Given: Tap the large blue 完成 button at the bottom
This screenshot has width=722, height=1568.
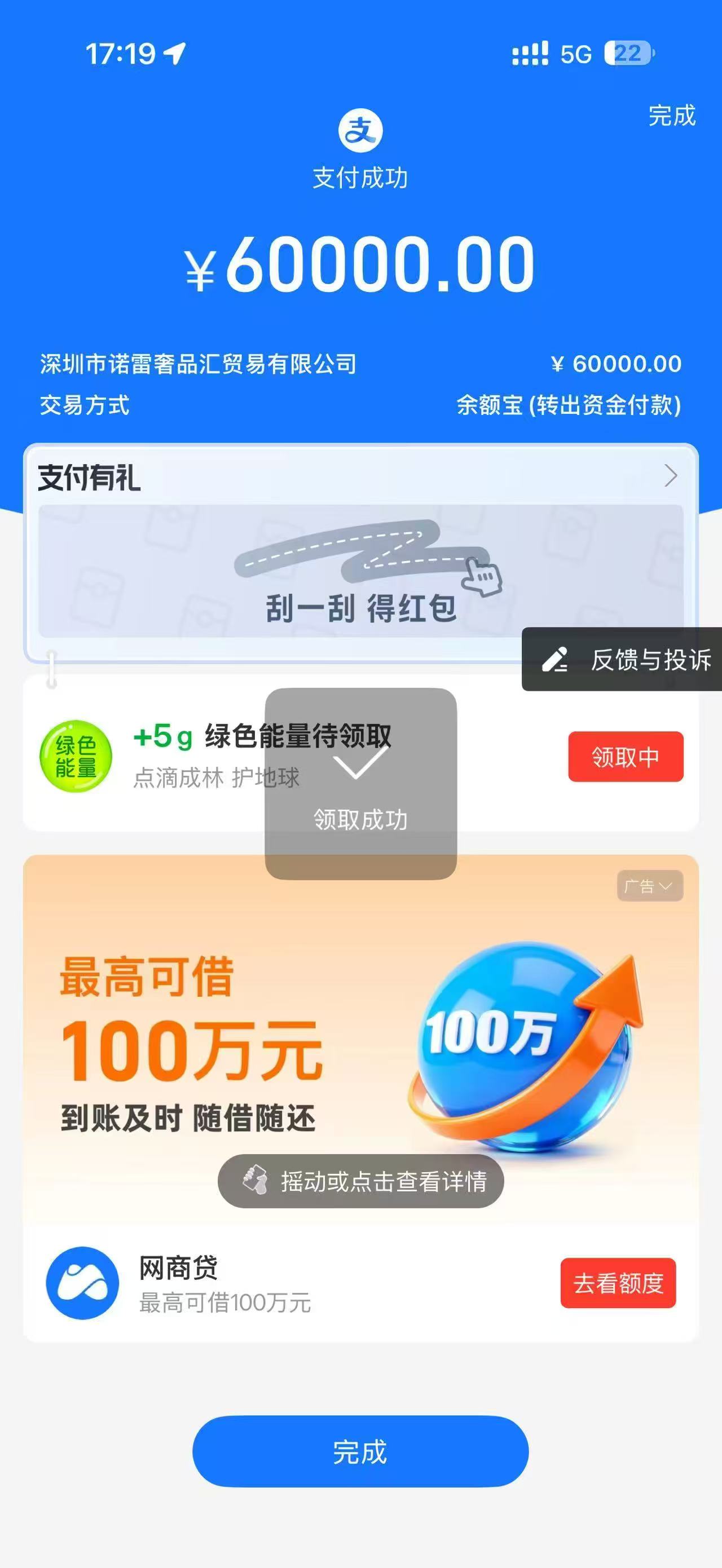Looking at the screenshot, I should (x=360, y=1452).
